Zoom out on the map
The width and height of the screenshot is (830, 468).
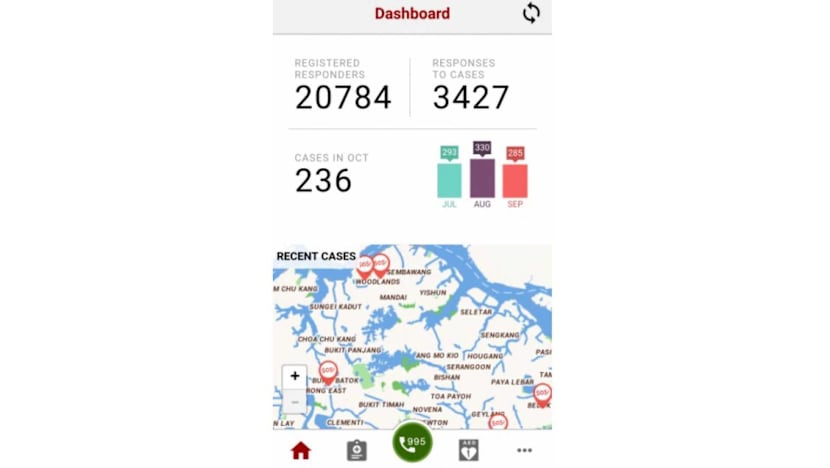[x=294, y=402]
